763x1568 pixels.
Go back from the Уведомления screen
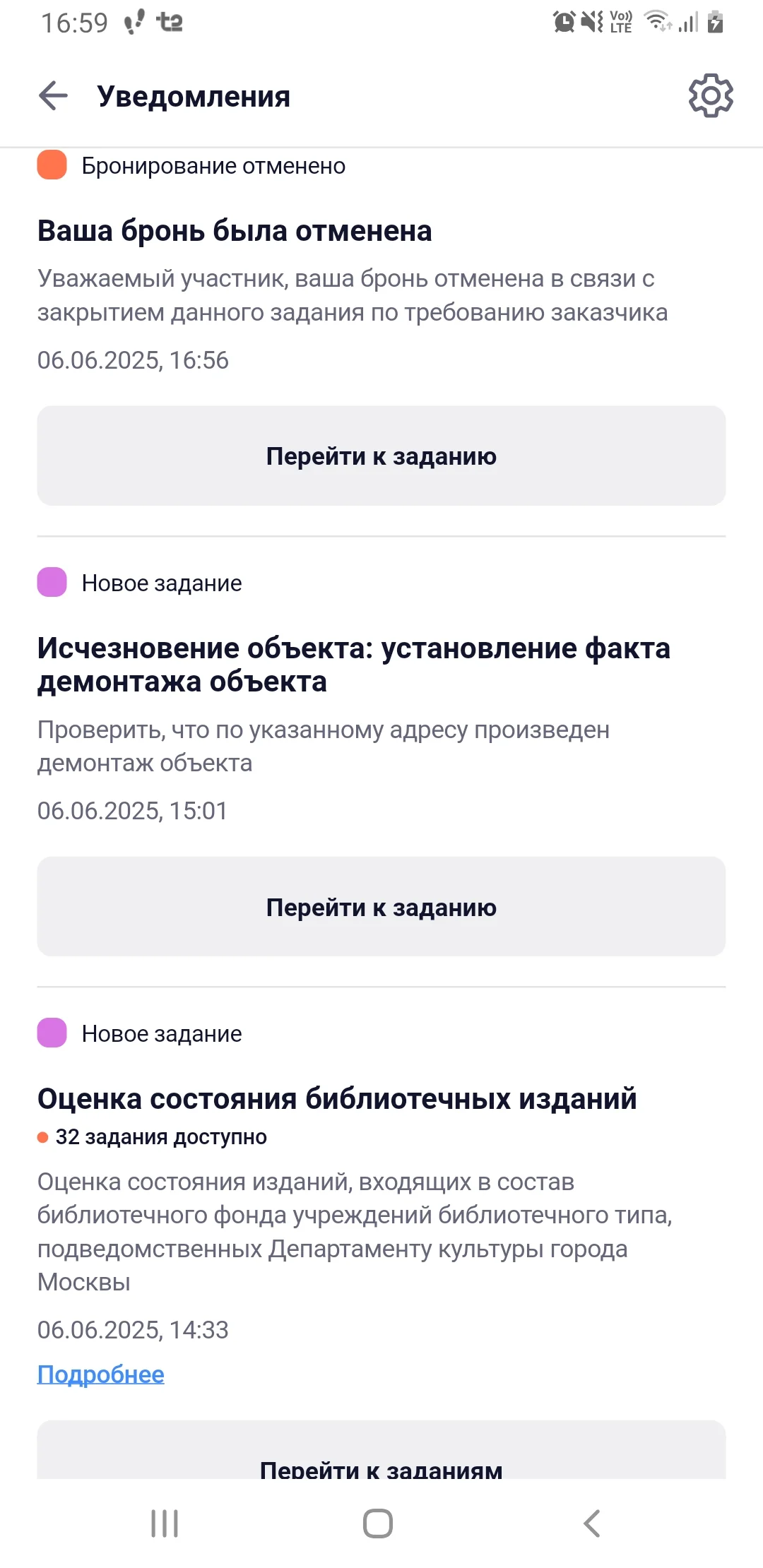click(53, 96)
